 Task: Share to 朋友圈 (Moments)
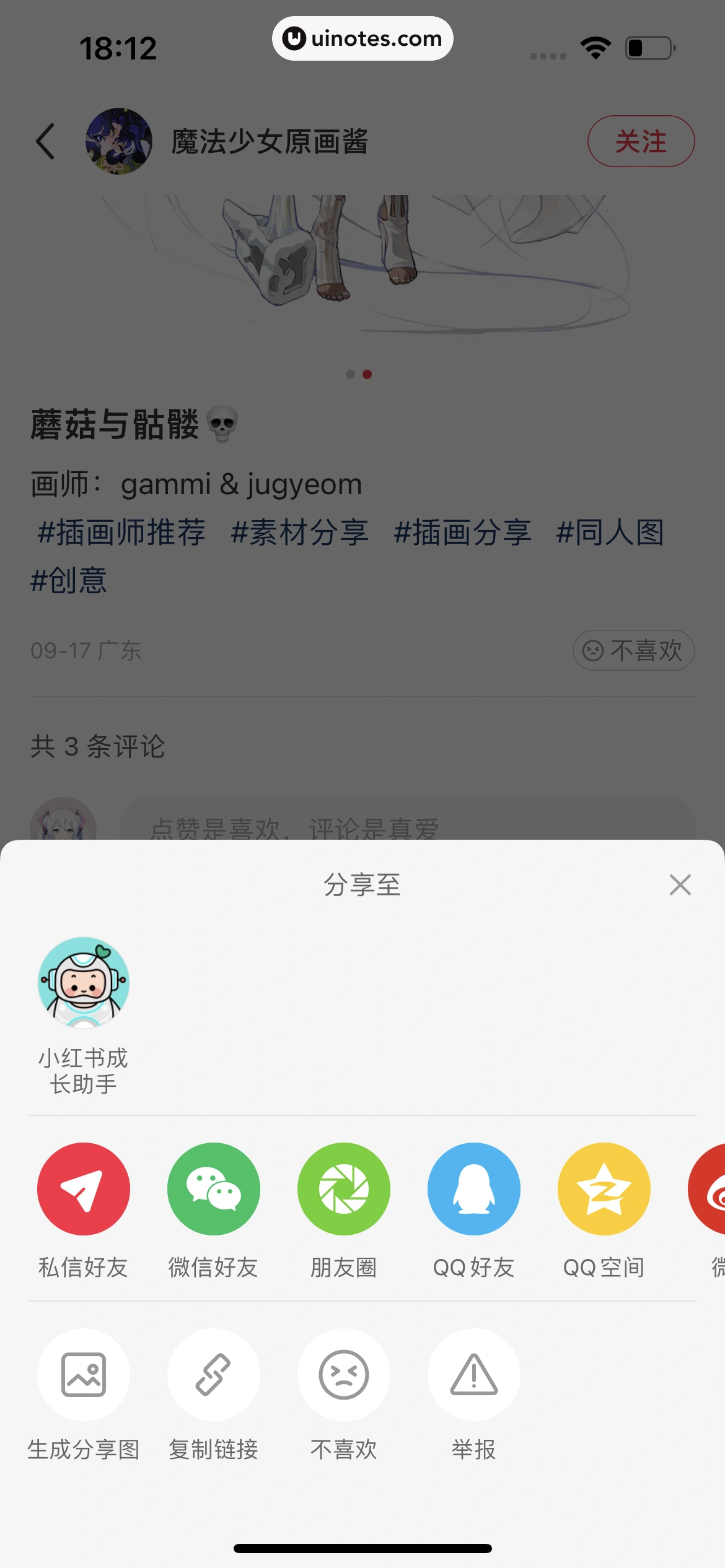[x=343, y=1188]
